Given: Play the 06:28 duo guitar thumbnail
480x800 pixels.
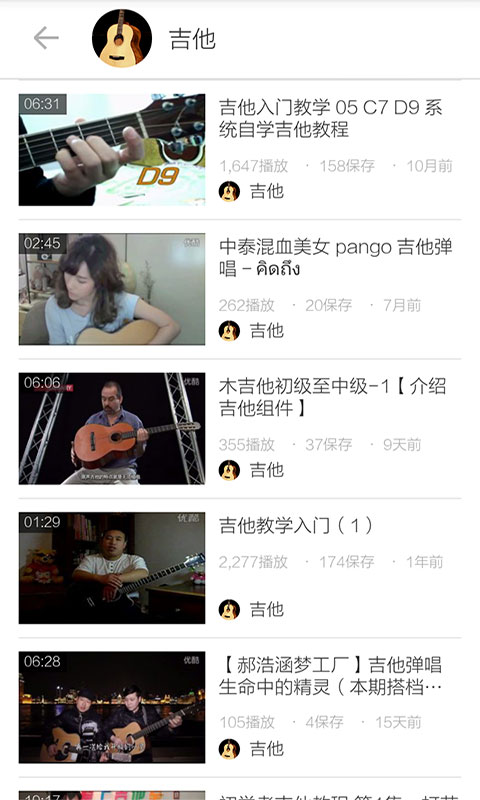Looking at the screenshot, I should 112,707.
